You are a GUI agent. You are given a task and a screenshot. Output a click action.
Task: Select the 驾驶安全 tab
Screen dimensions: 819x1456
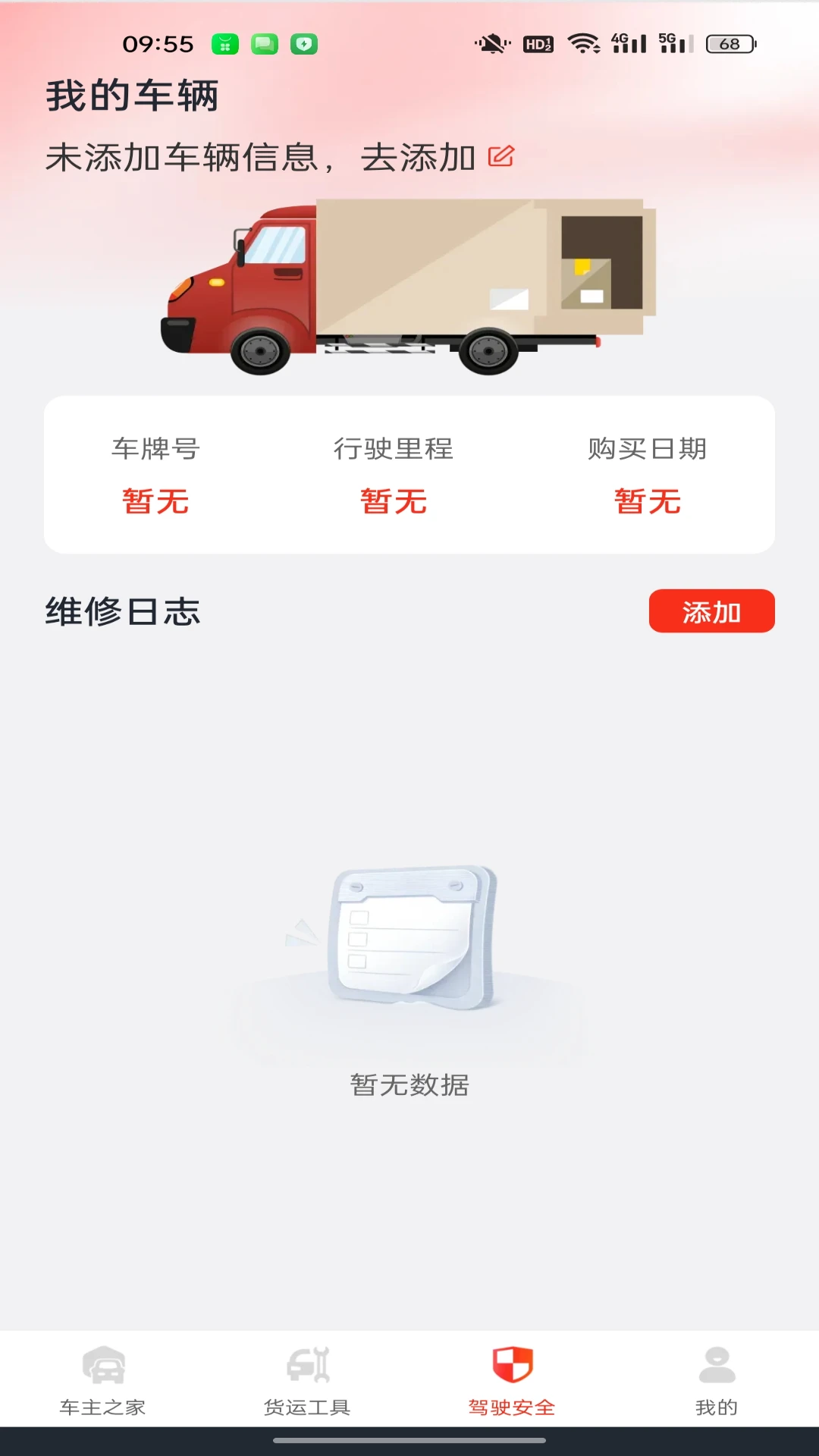512,1381
